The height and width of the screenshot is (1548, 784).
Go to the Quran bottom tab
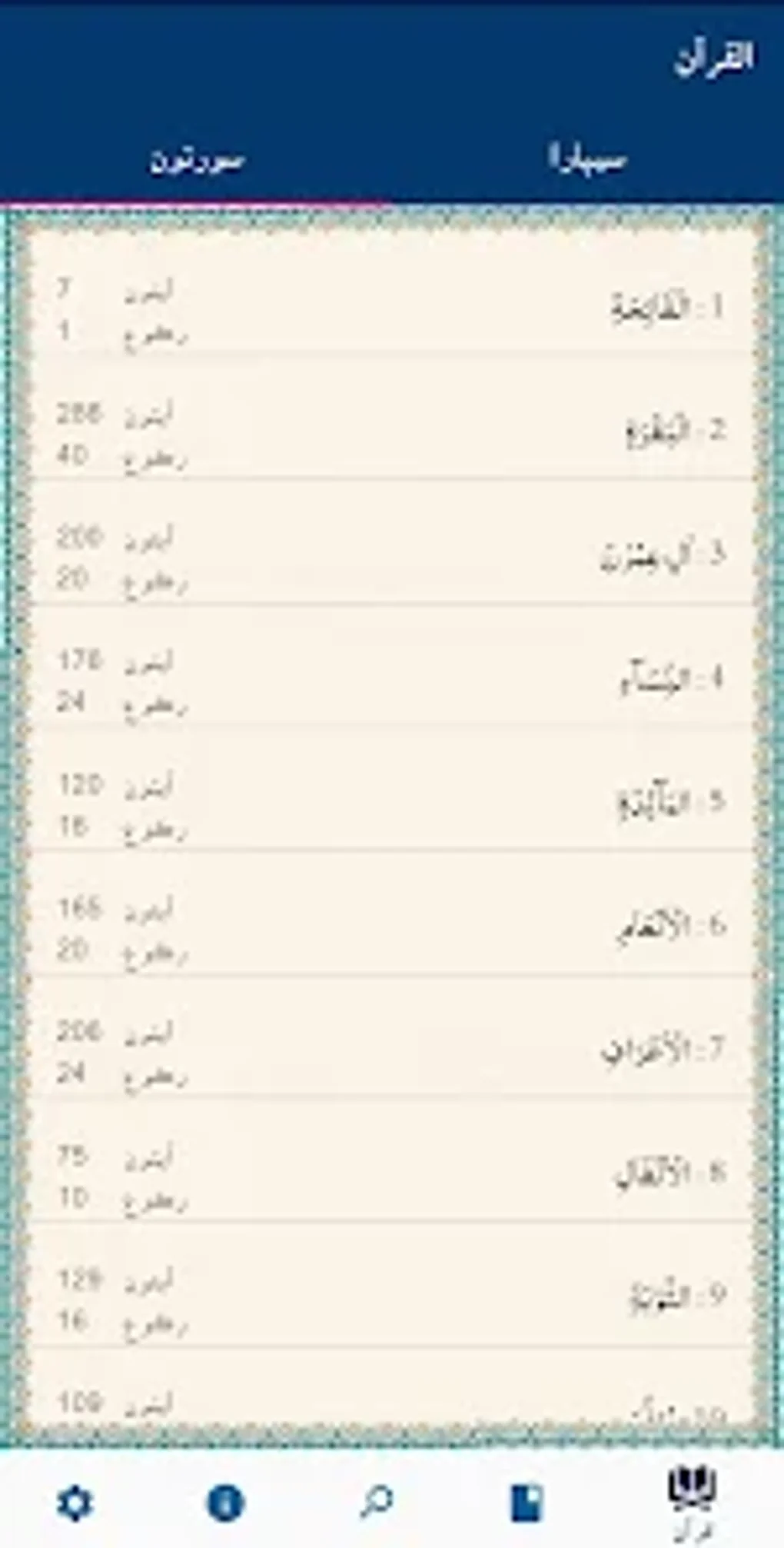click(693, 1500)
